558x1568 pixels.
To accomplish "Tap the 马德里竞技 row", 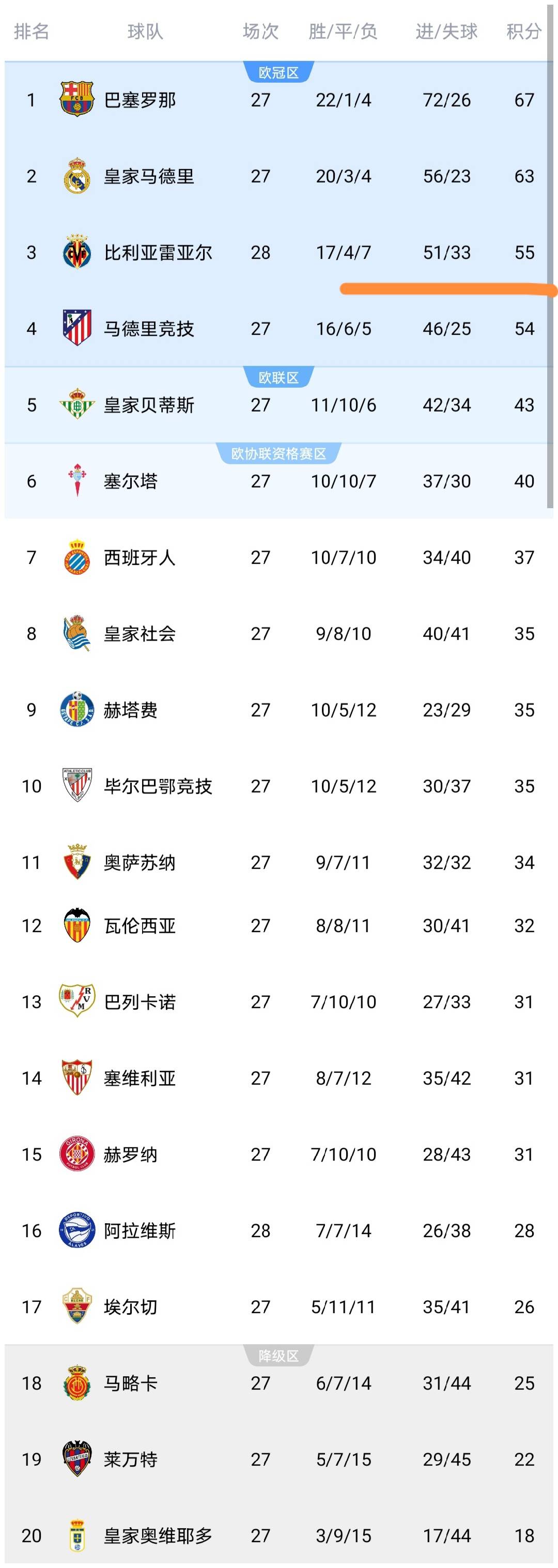I will pyautogui.click(x=148, y=329).
